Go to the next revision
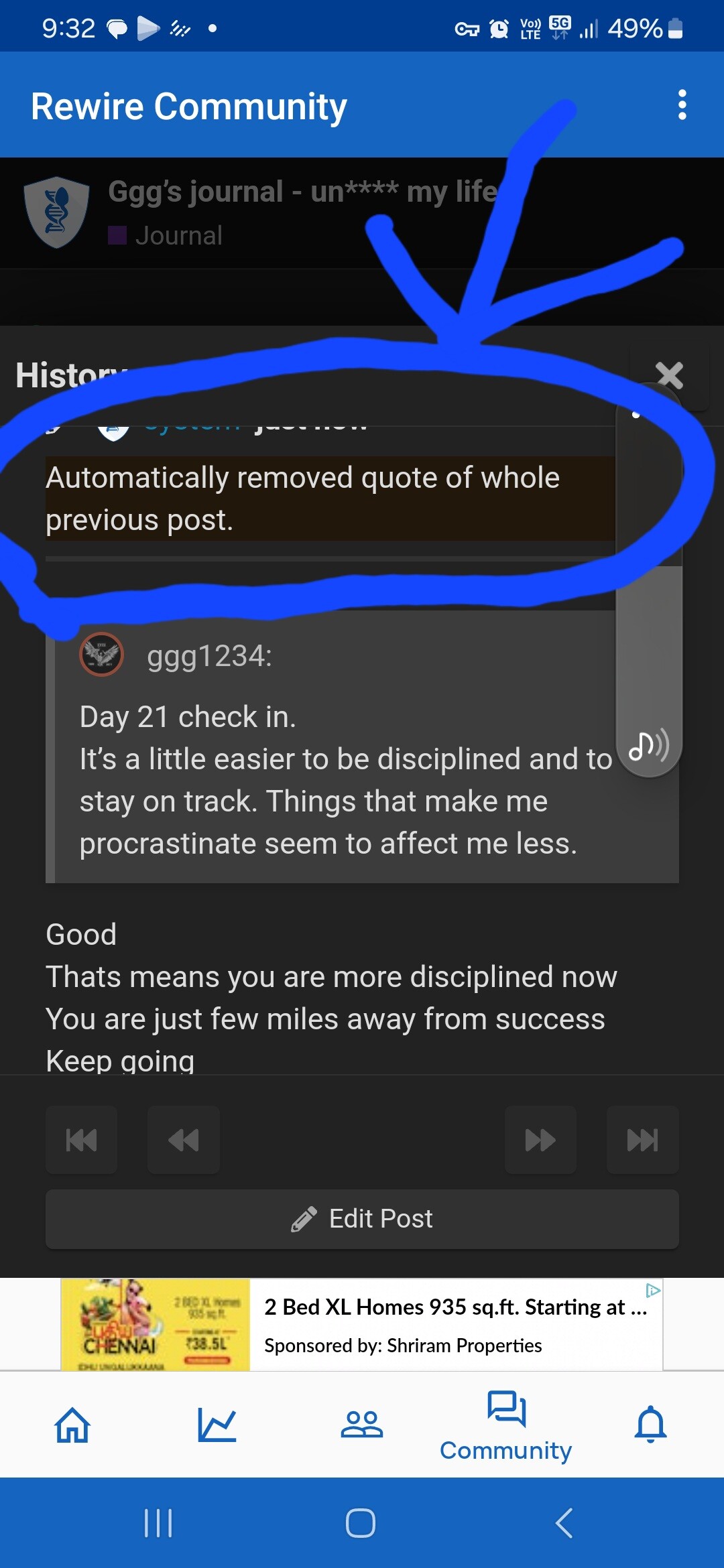 coord(540,1140)
